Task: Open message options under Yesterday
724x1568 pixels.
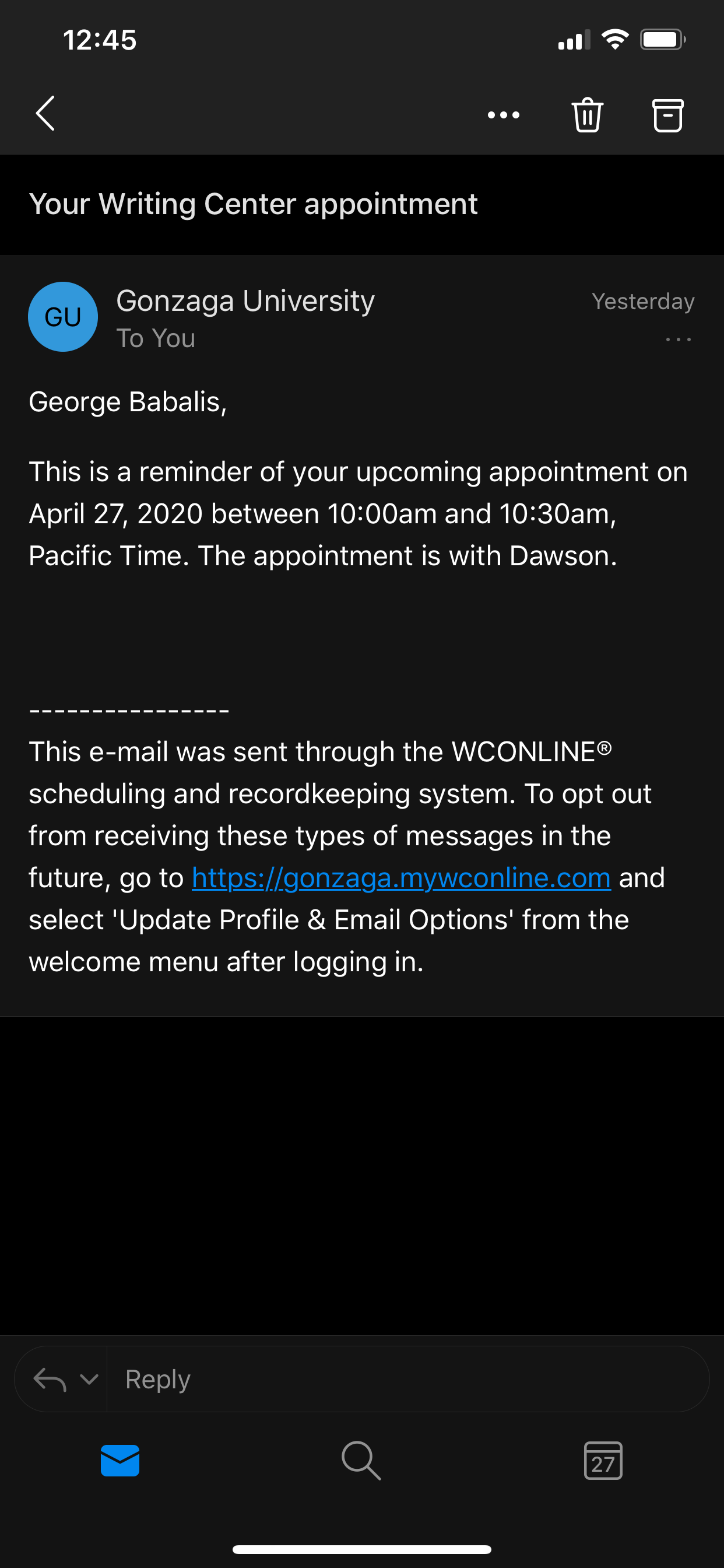Action: pos(678,339)
